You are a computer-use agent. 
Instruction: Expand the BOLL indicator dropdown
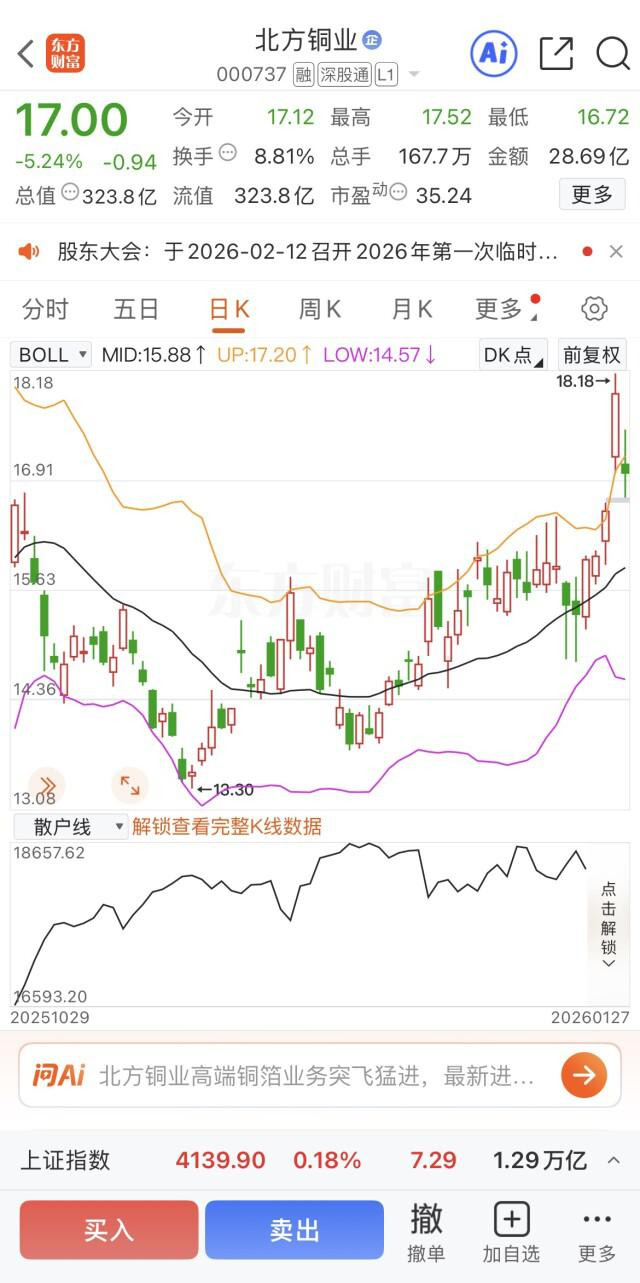(x=52, y=355)
